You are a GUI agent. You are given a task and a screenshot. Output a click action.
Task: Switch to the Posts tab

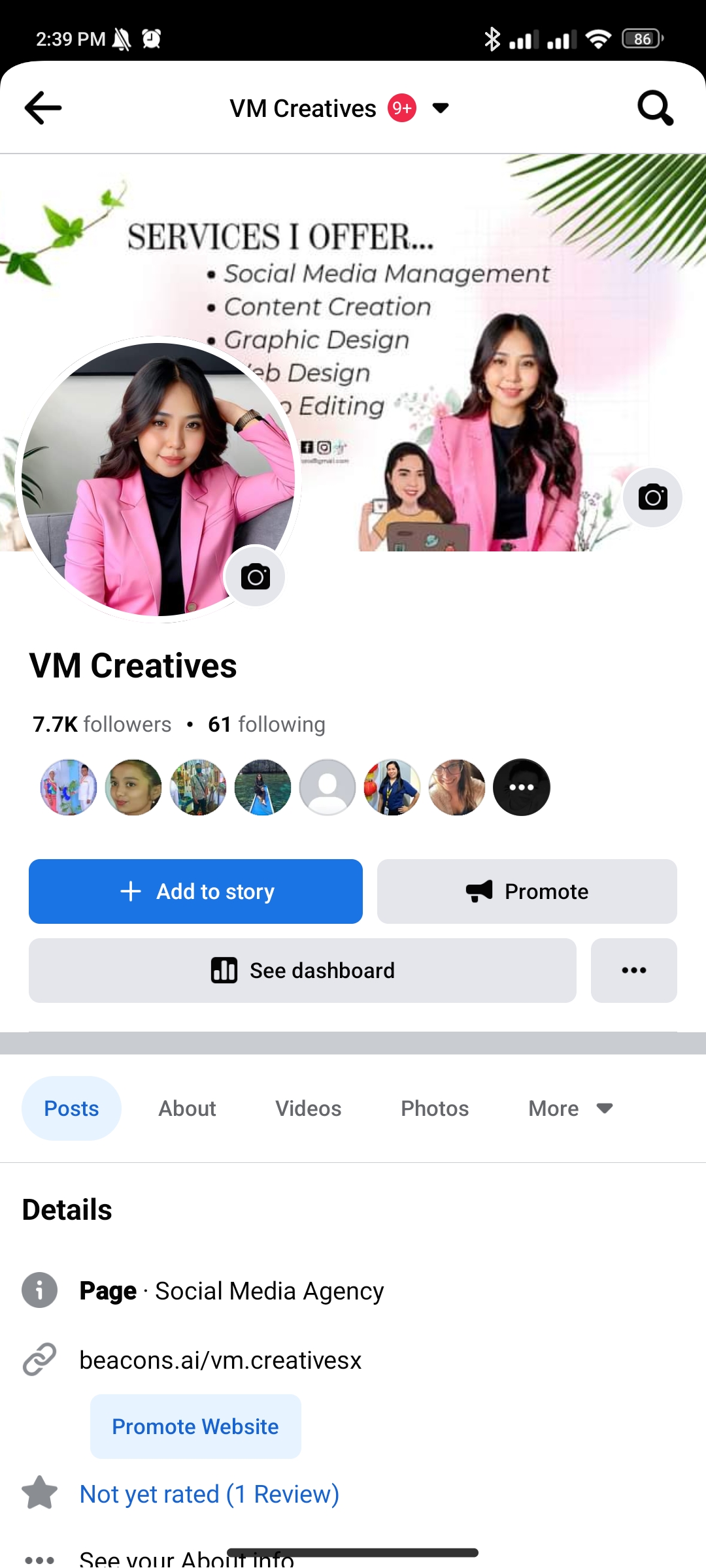click(71, 1108)
